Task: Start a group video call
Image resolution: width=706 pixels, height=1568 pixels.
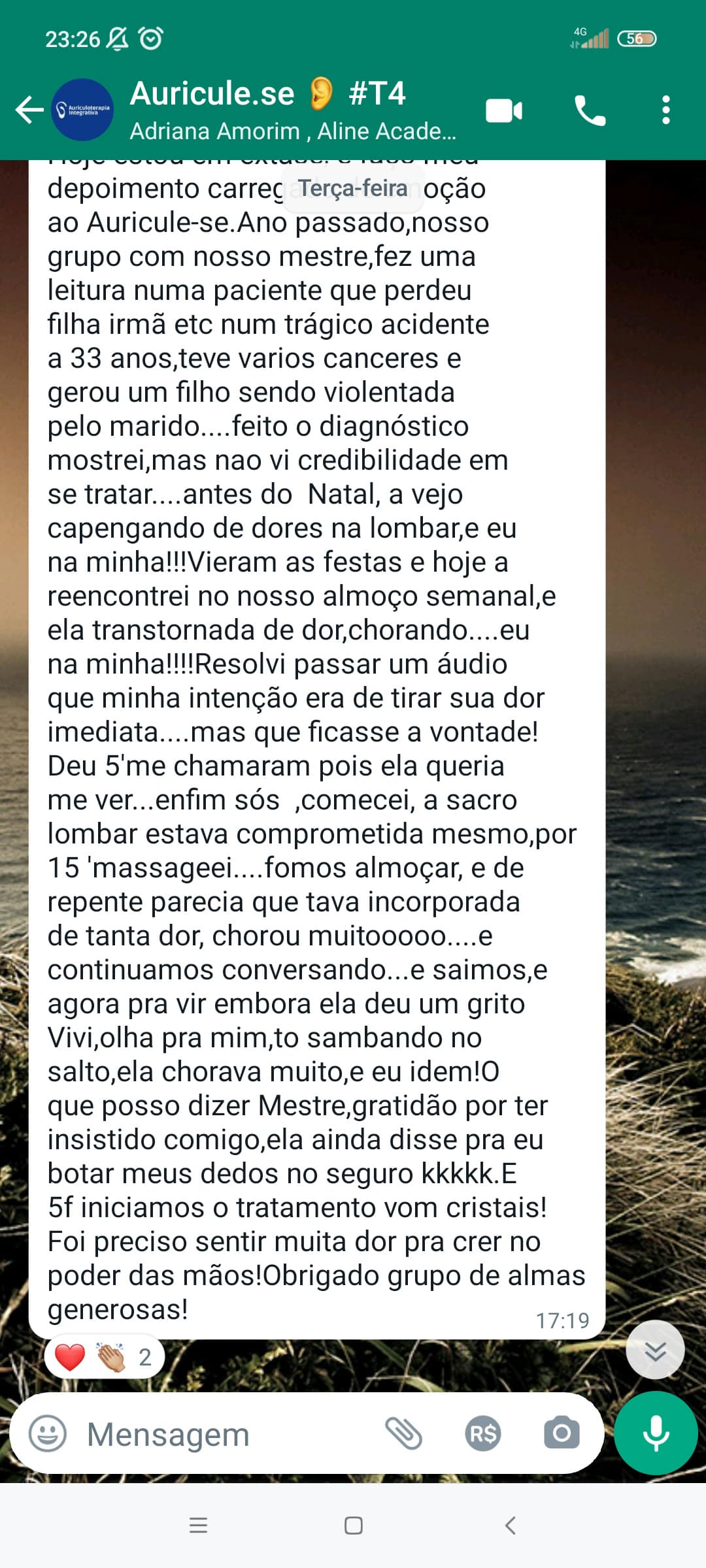Action: point(504,110)
